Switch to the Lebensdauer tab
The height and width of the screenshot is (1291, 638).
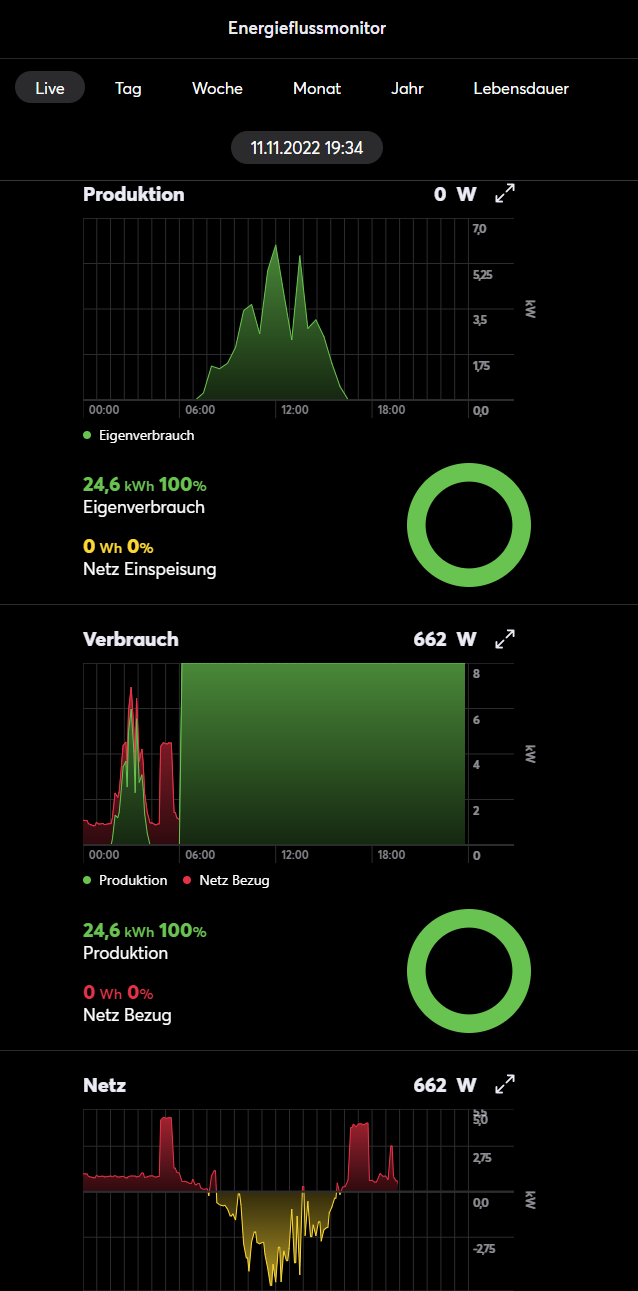(x=521, y=88)
